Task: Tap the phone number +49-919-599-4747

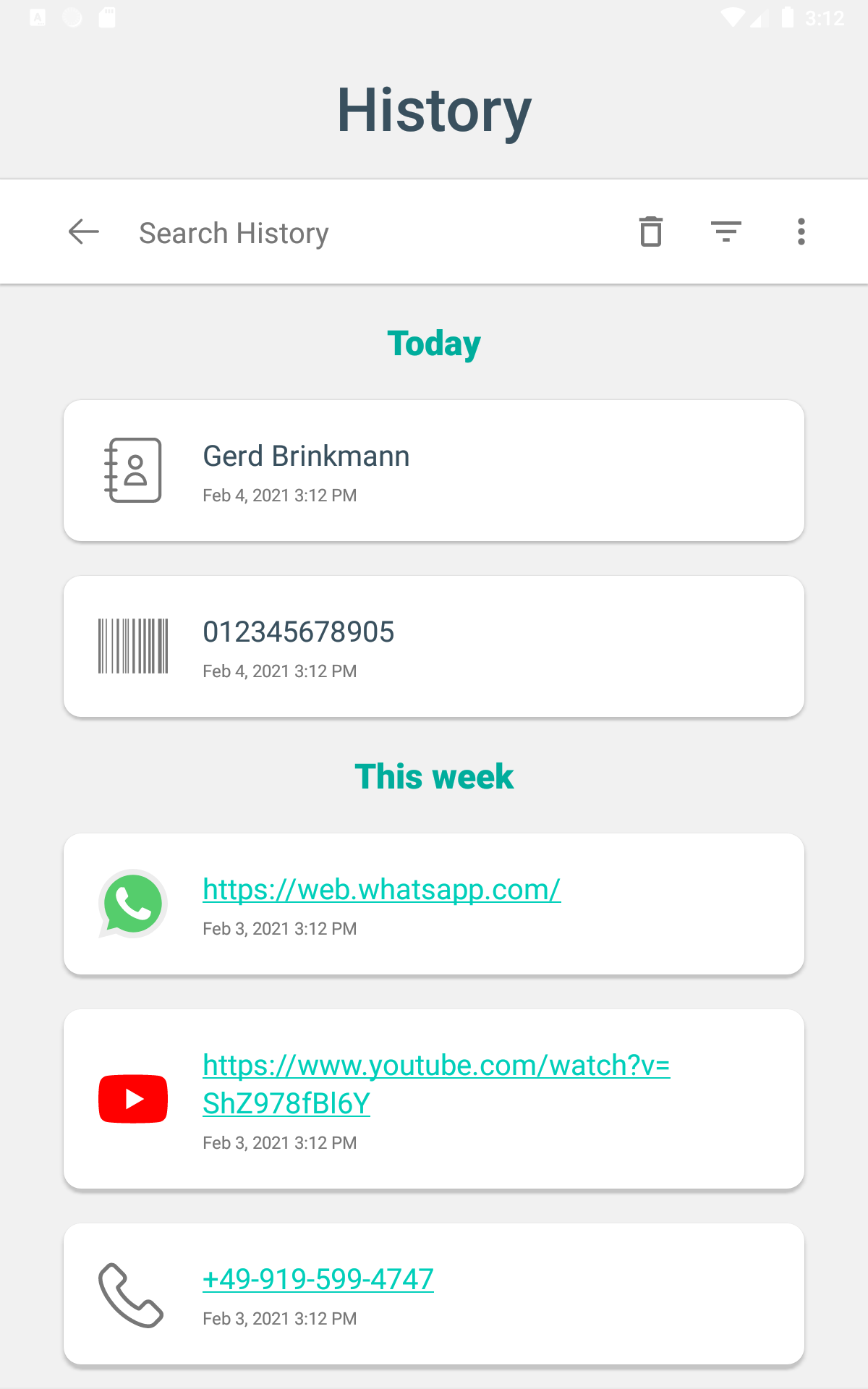Action: pyautogui.click(x=318, y=1279)
